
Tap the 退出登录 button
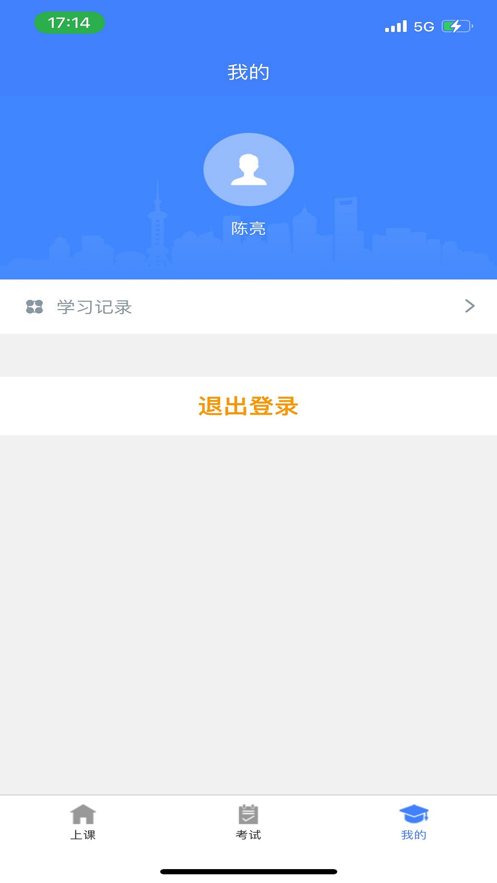pos(248,406)
